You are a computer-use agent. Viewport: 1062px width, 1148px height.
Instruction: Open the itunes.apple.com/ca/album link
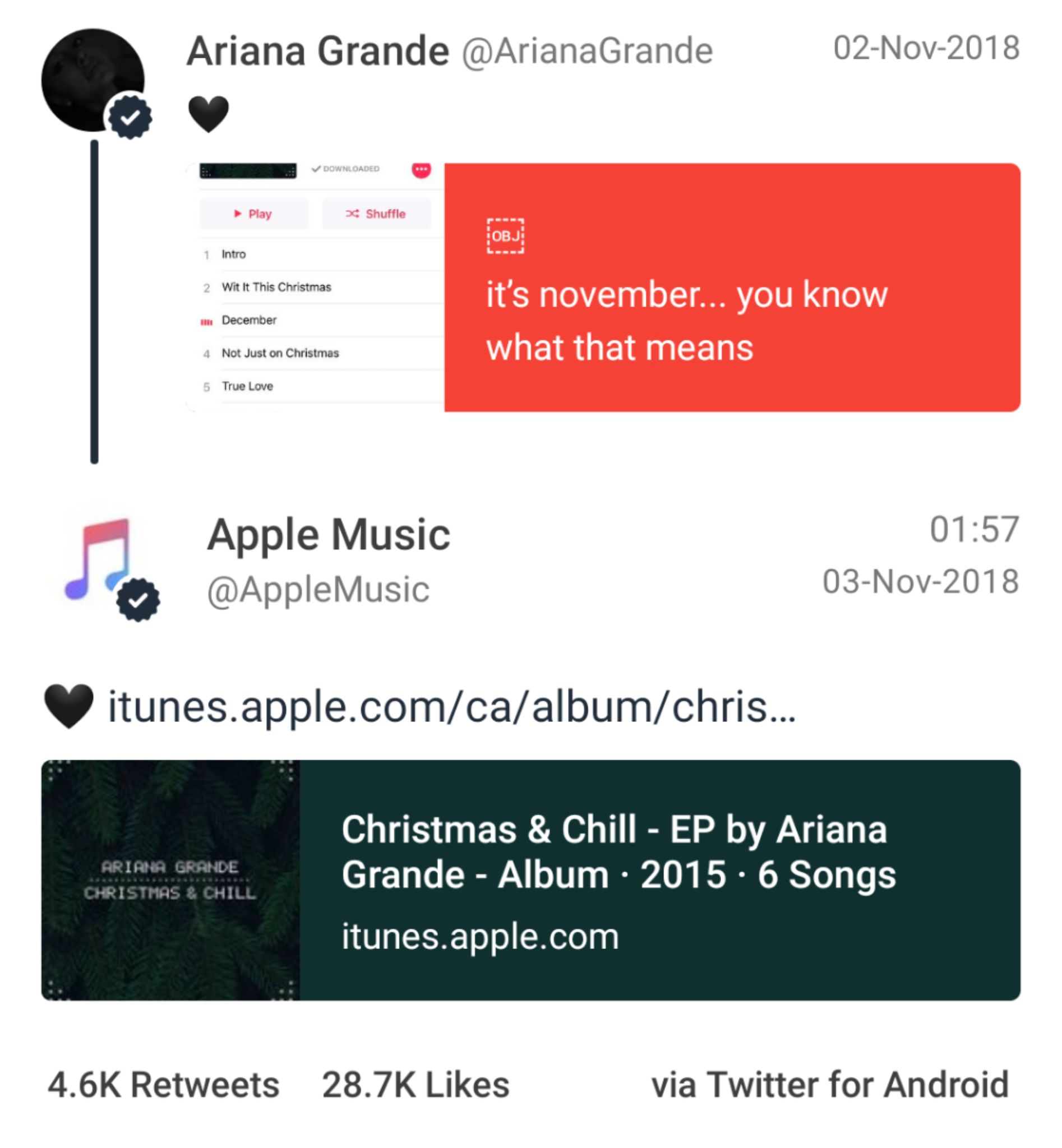(452, 707)
